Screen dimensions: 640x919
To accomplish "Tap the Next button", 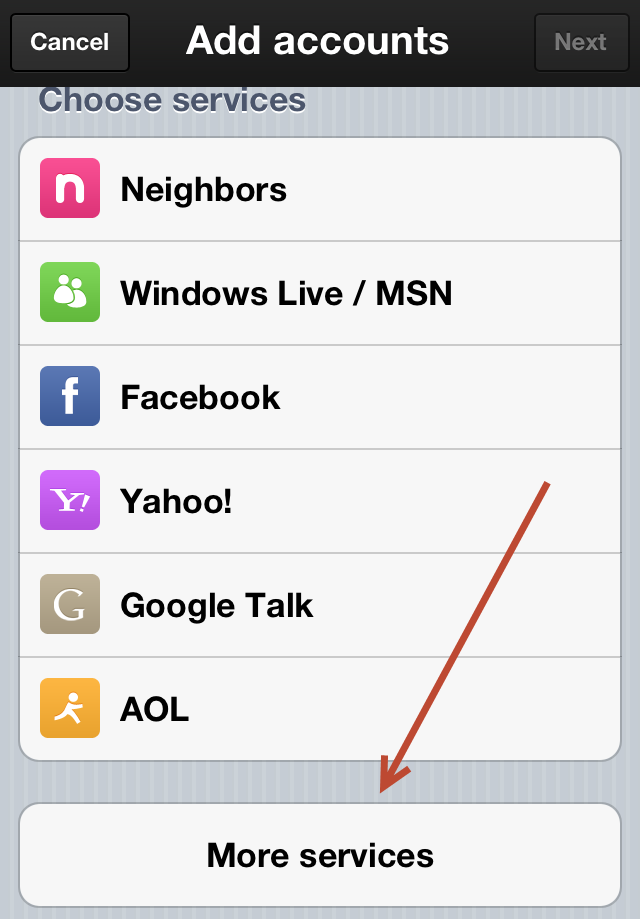I will tap(580, 42).
